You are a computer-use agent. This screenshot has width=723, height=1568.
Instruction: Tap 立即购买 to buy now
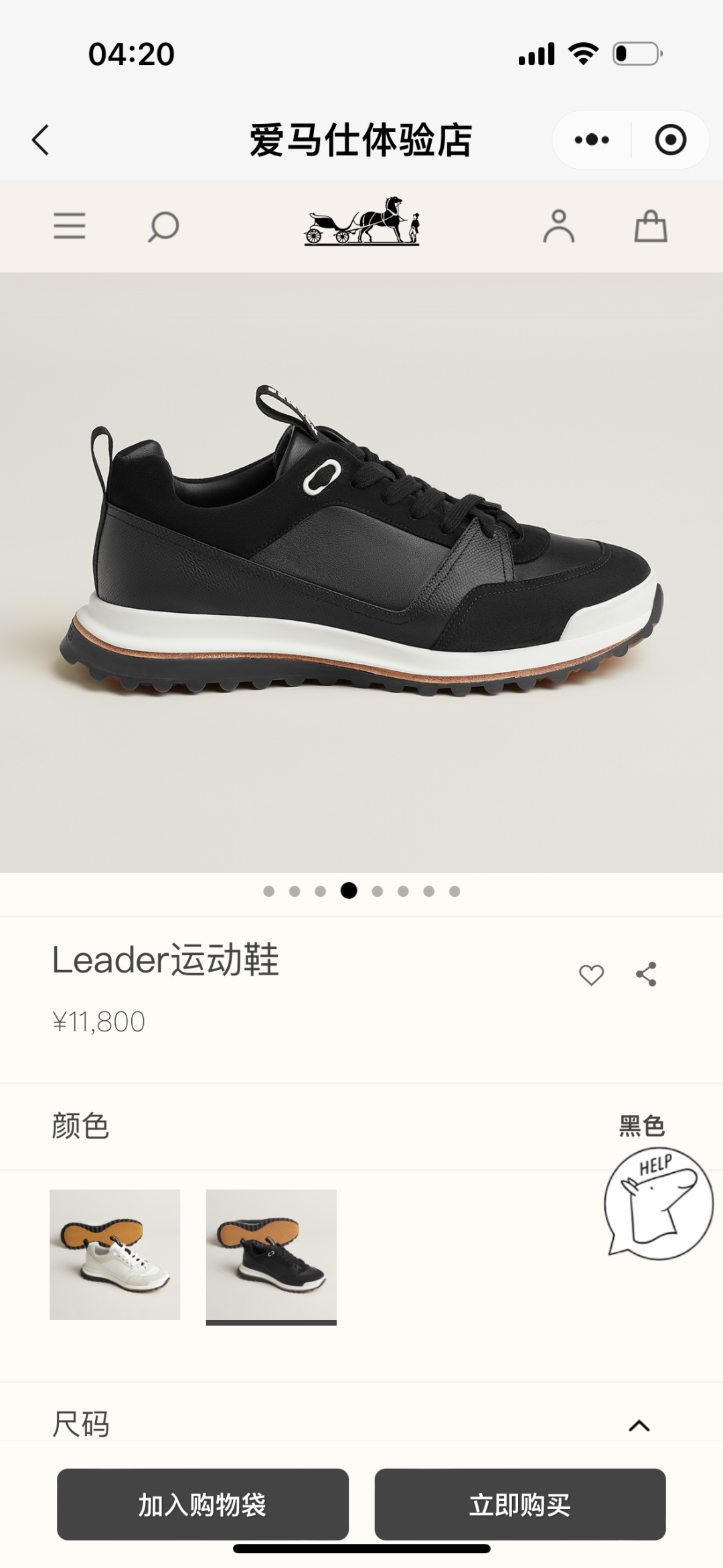(520, 1505)
